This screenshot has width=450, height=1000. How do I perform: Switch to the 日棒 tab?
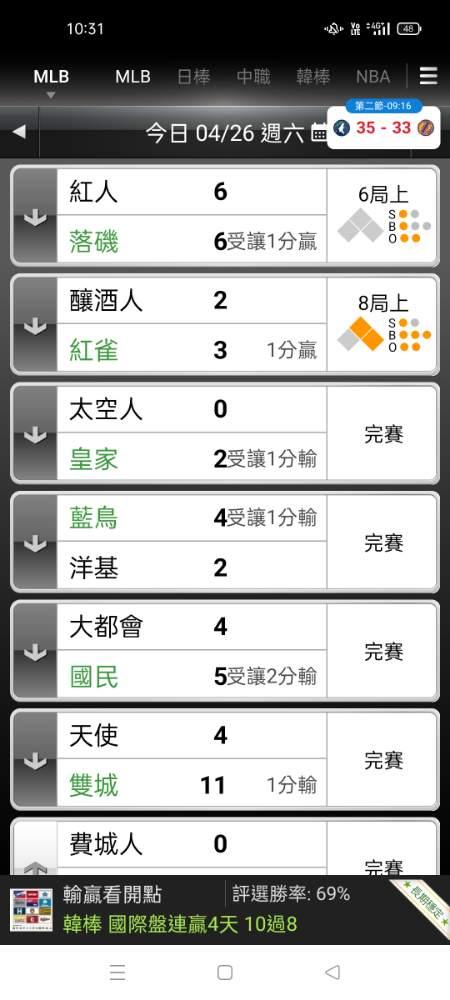[193, 77]
